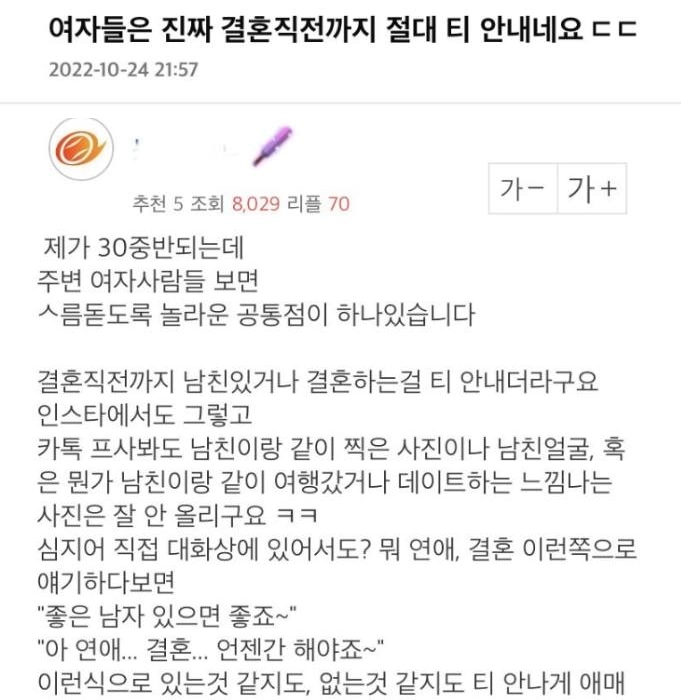
Task: Decrease font size with 가- button
Action: (x=522, y=189)
